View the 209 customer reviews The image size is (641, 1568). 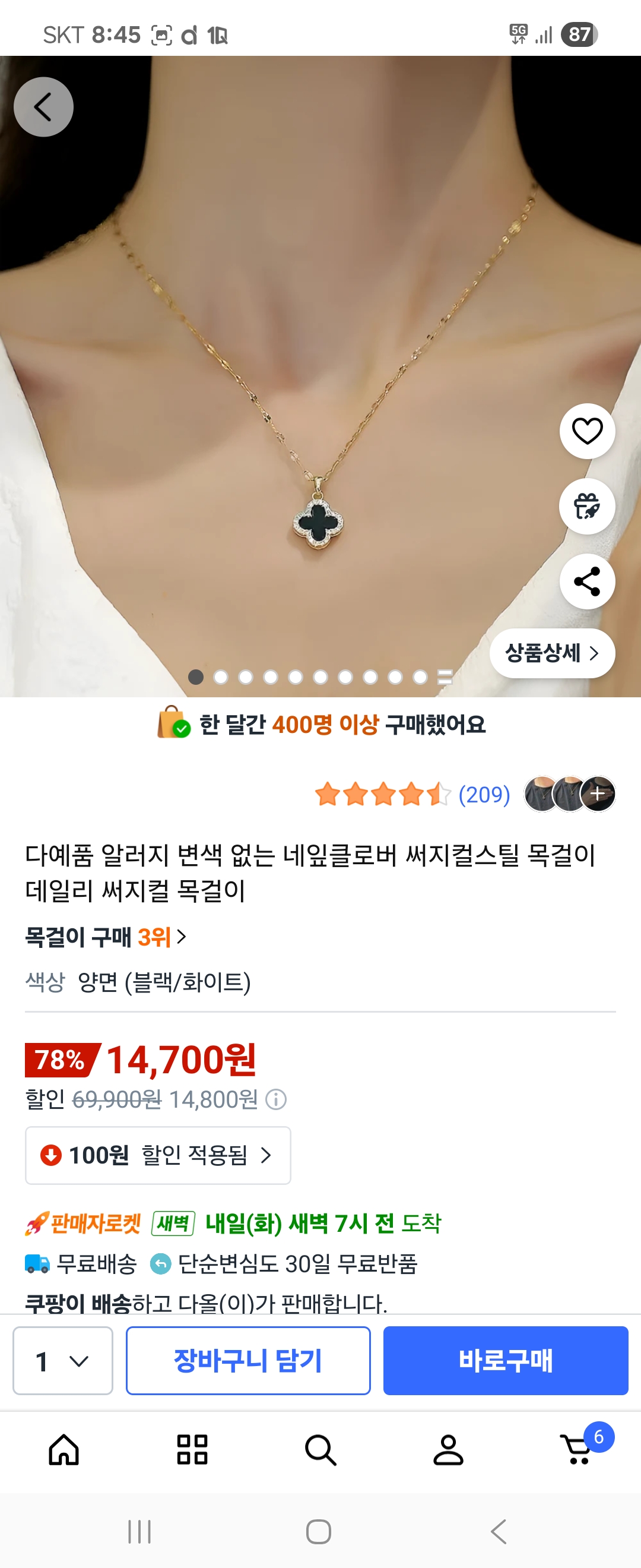(x=484, y=794)
